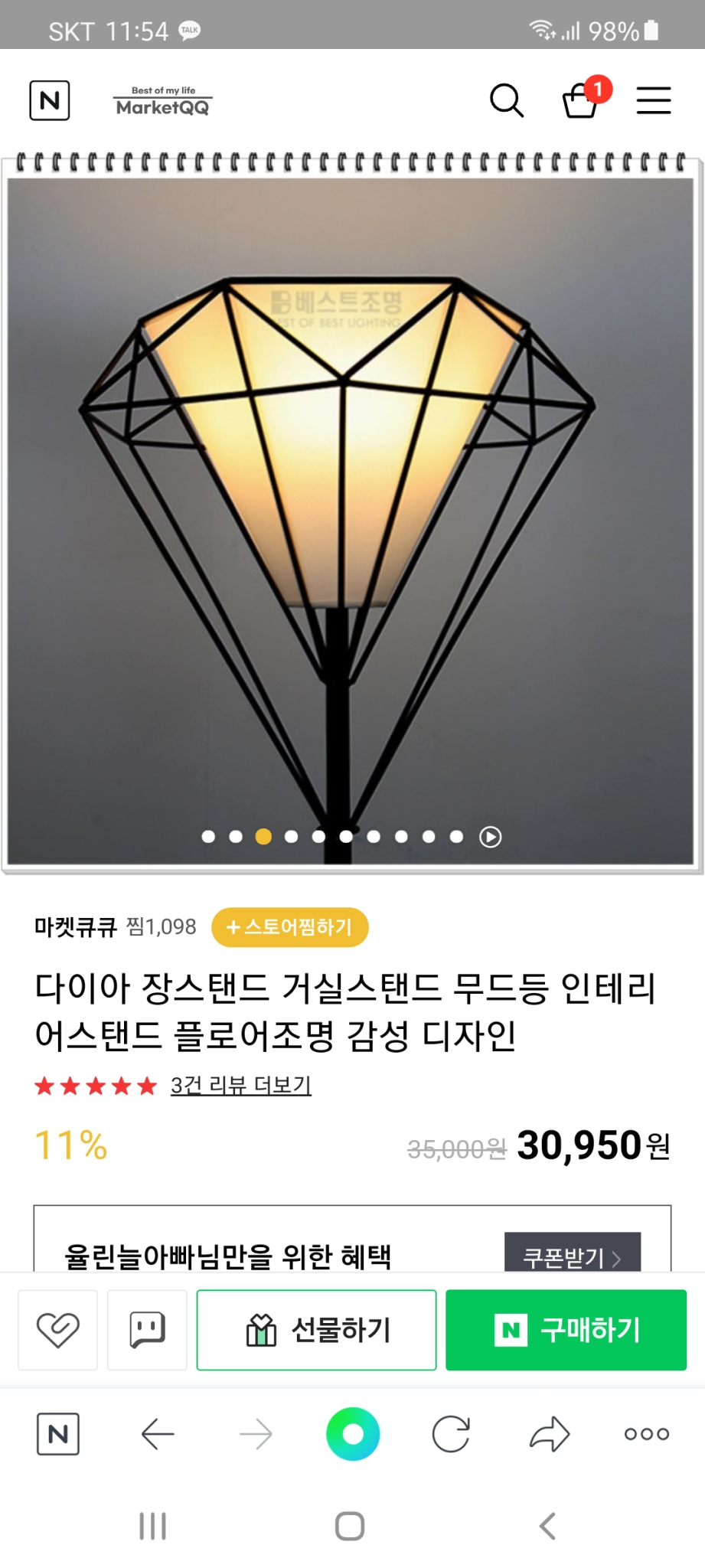
Task: Tap the wishlist heart icon
Action: pos(57,1330)
